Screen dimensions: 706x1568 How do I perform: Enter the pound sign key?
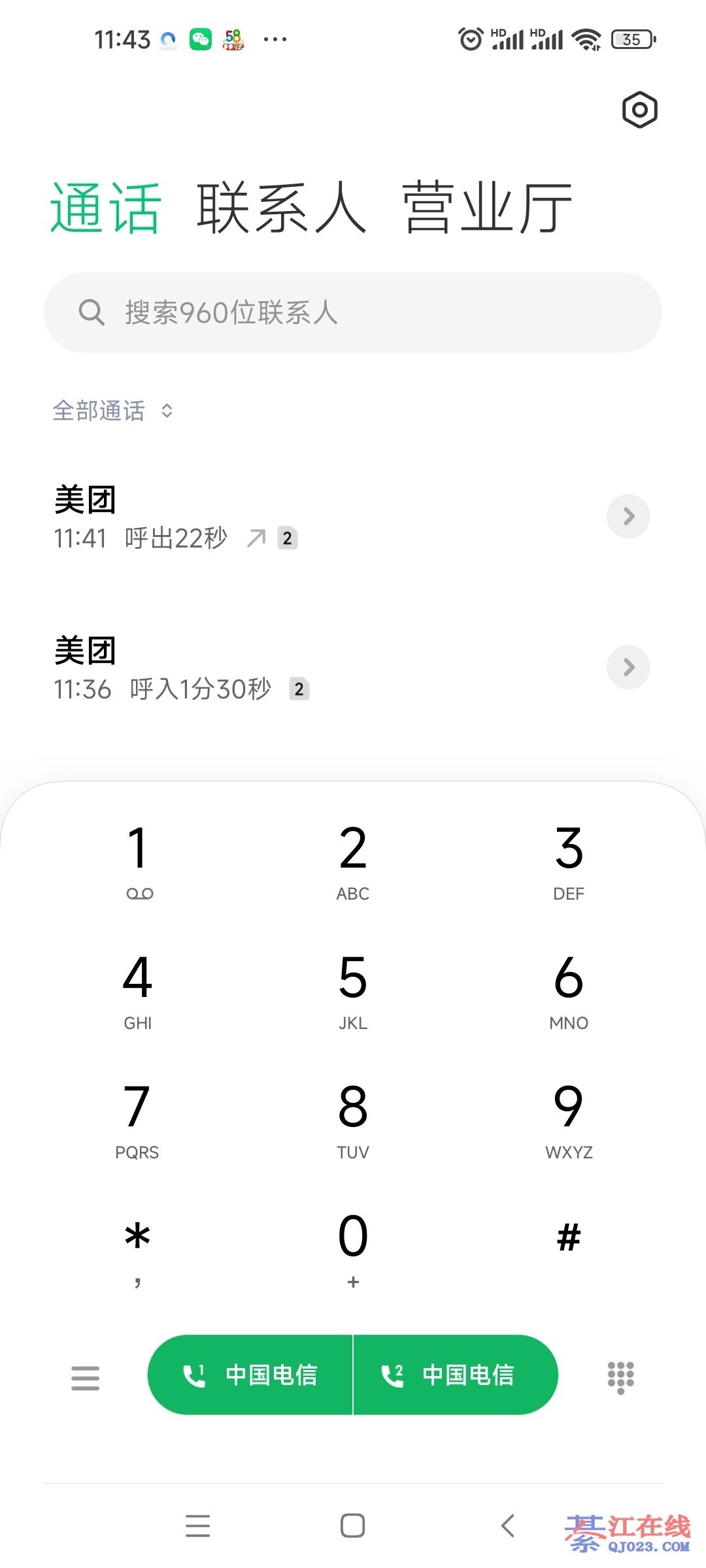click(x=569, y=1238)
